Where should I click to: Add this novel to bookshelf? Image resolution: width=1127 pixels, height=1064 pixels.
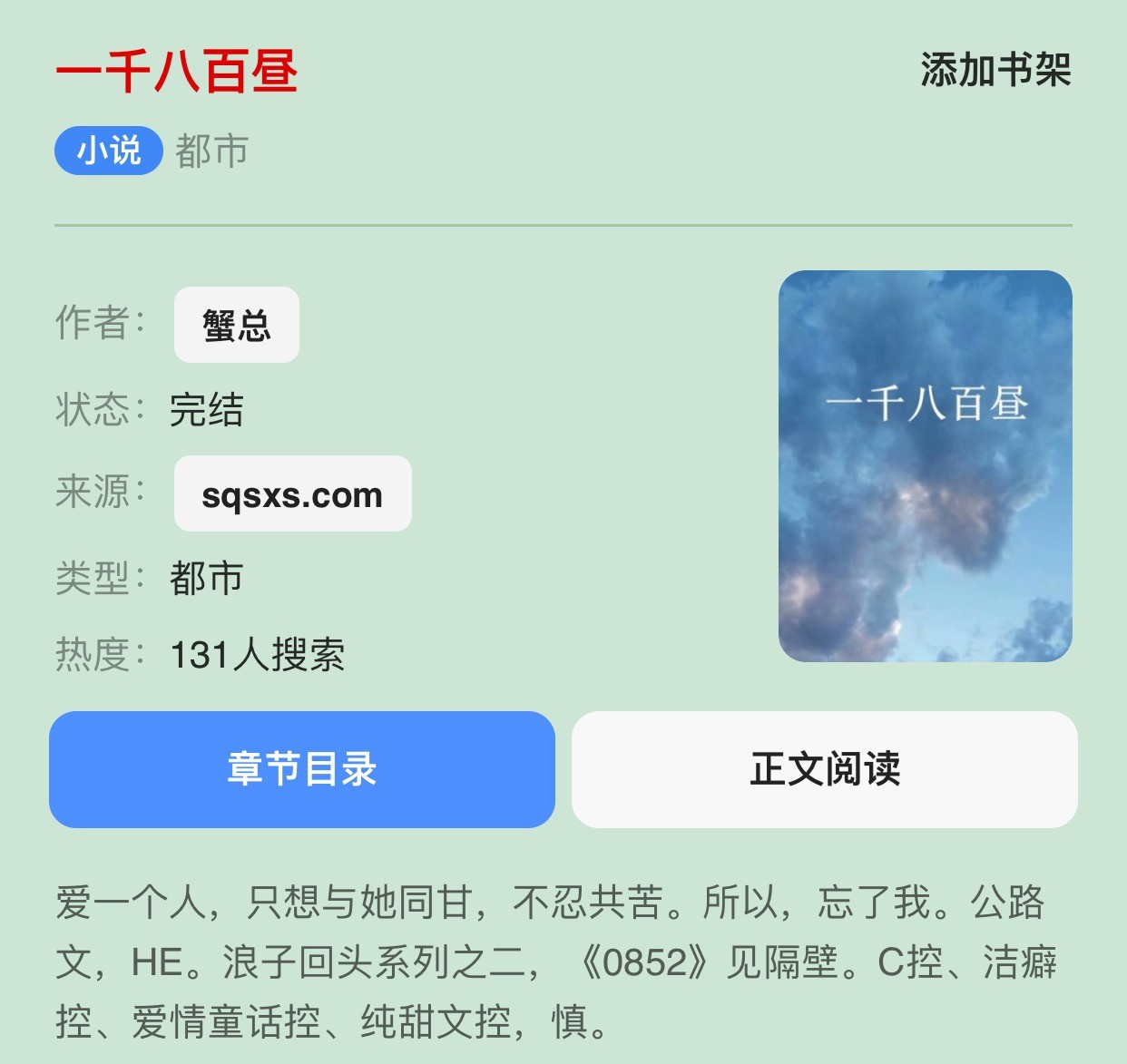(x=995, y=70)
